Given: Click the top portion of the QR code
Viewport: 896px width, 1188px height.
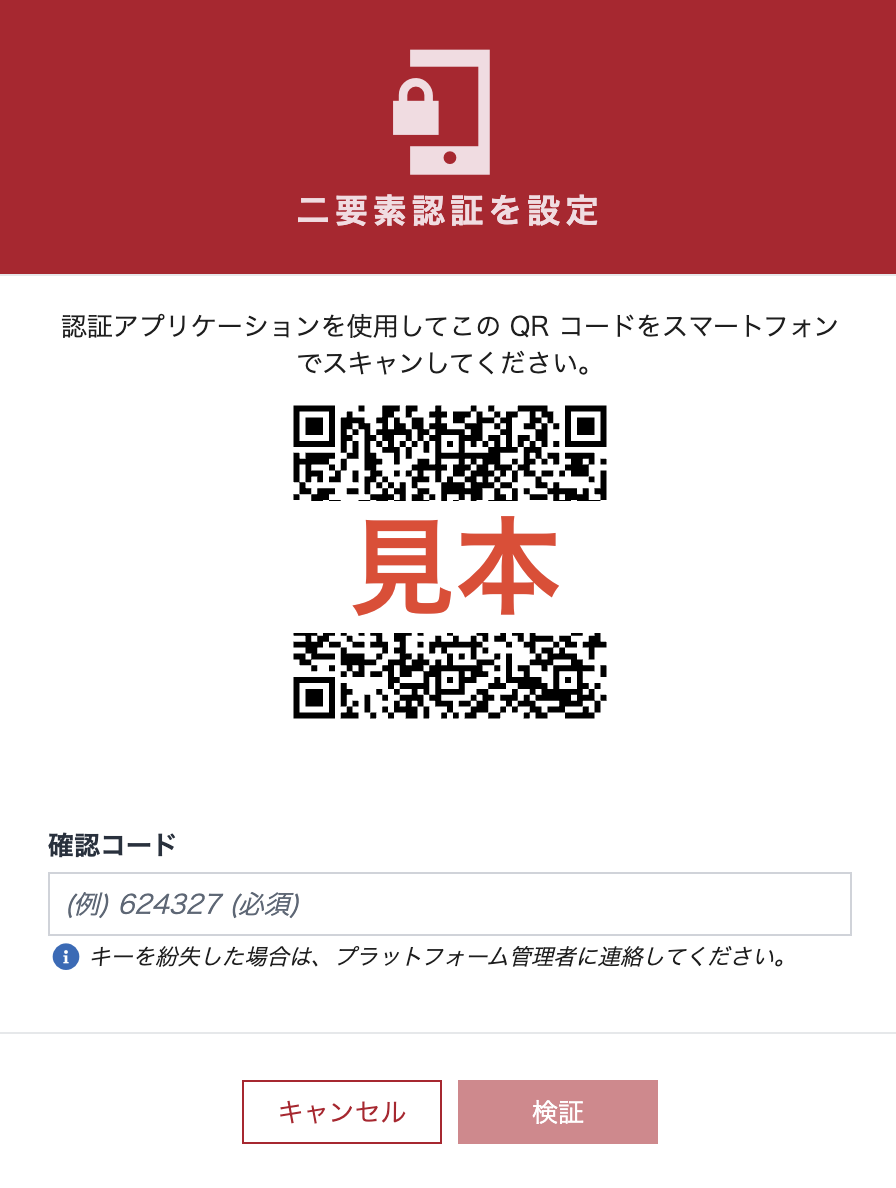Looking at the screenshot, I should tap(448, 450).
